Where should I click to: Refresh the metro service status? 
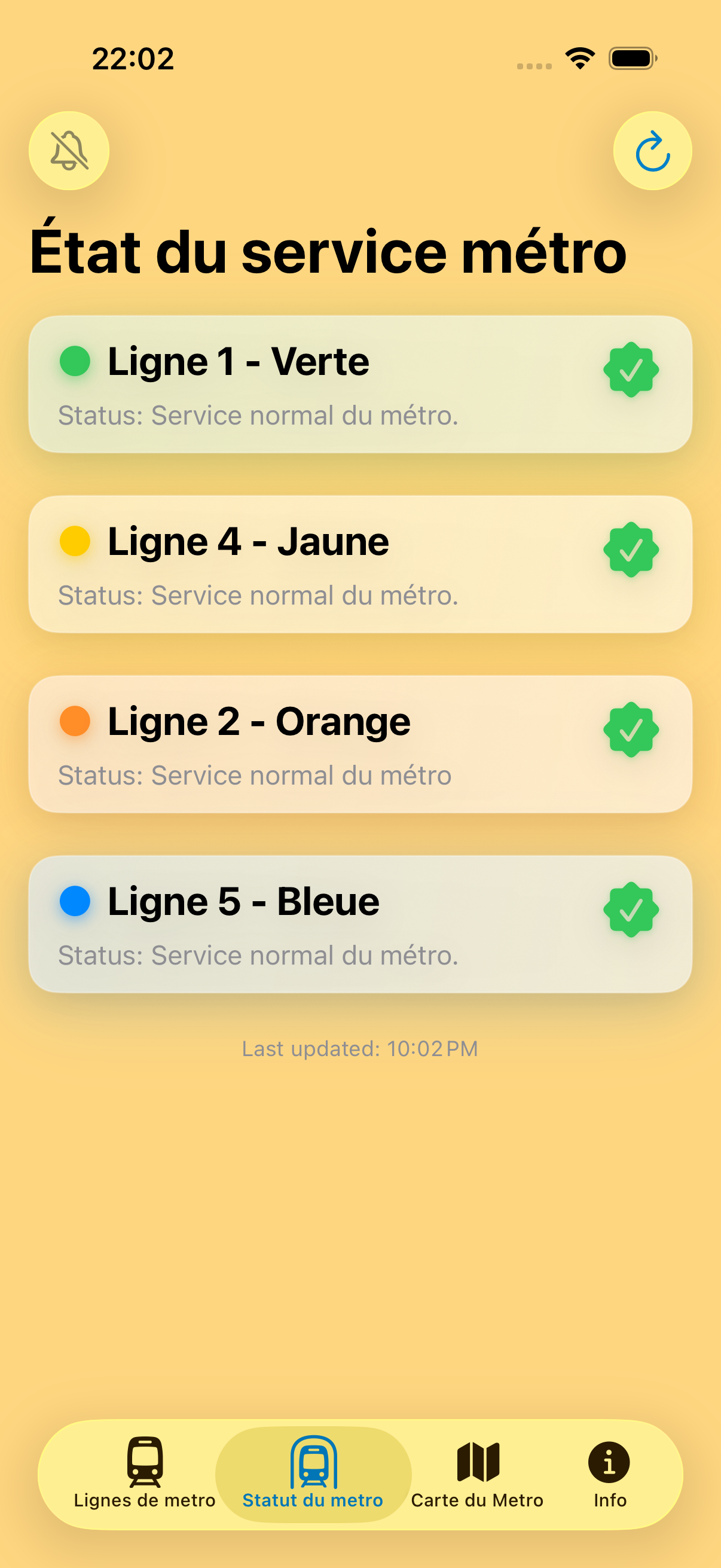pos(652,151)
